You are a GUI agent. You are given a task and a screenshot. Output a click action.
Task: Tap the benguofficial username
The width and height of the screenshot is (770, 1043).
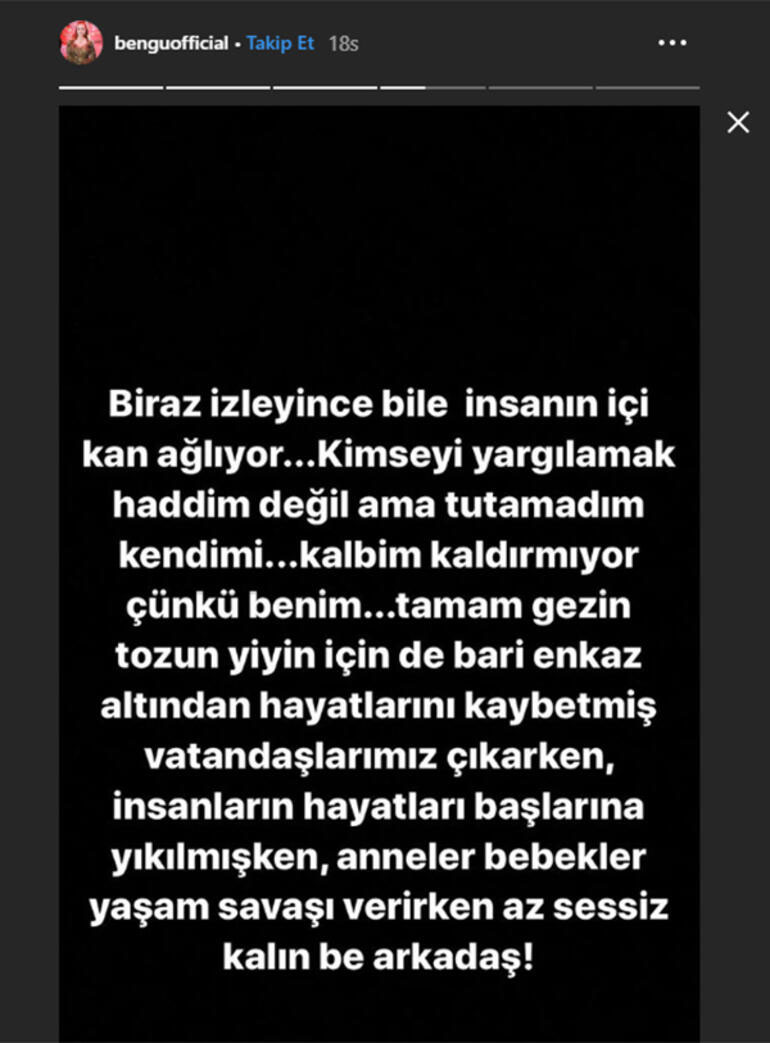168,44
